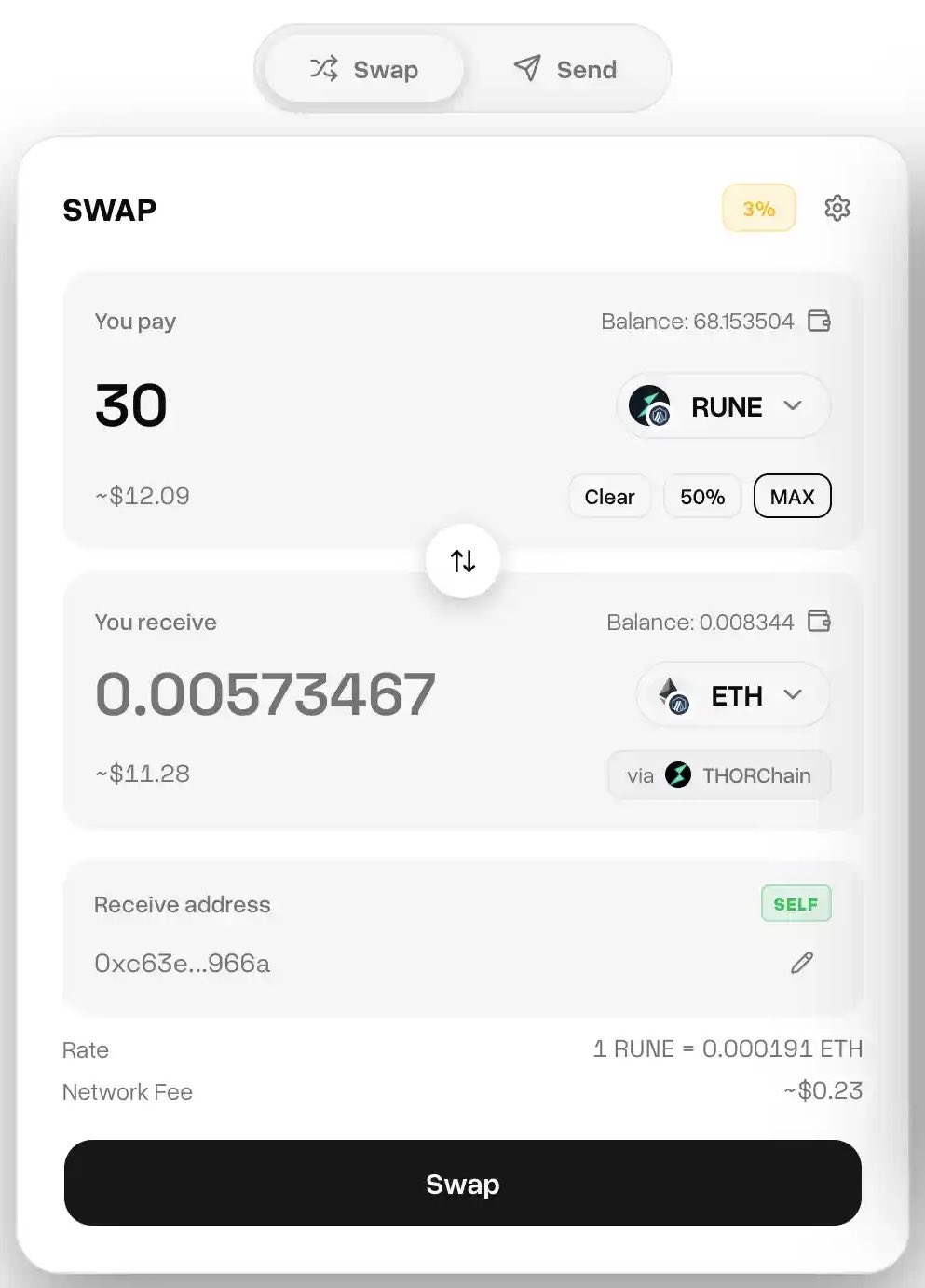This screenshot has height=1288, width=925.
Task: Open swap settings gear icon
Action: pos(837,208)
